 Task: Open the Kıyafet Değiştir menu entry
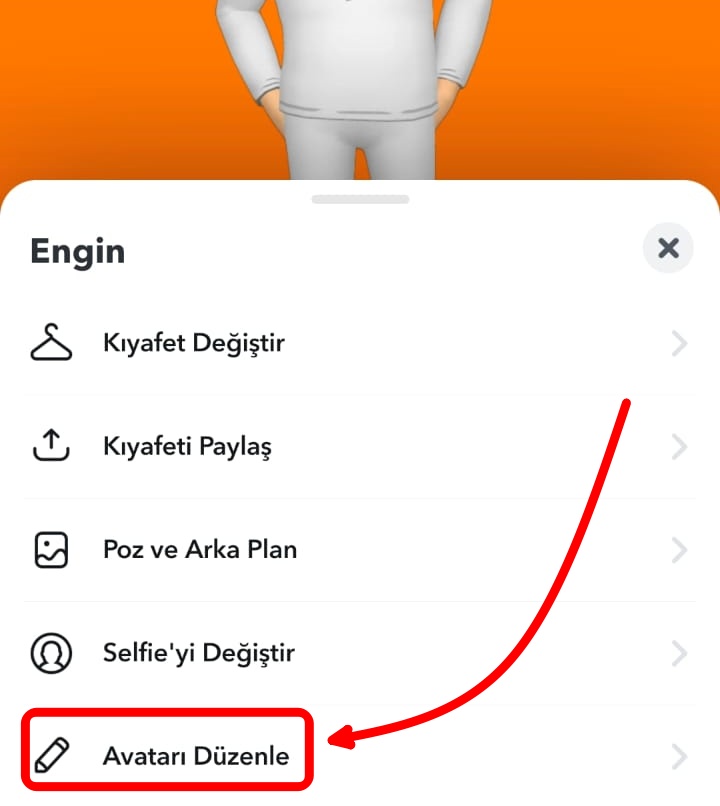click(195, 342)
